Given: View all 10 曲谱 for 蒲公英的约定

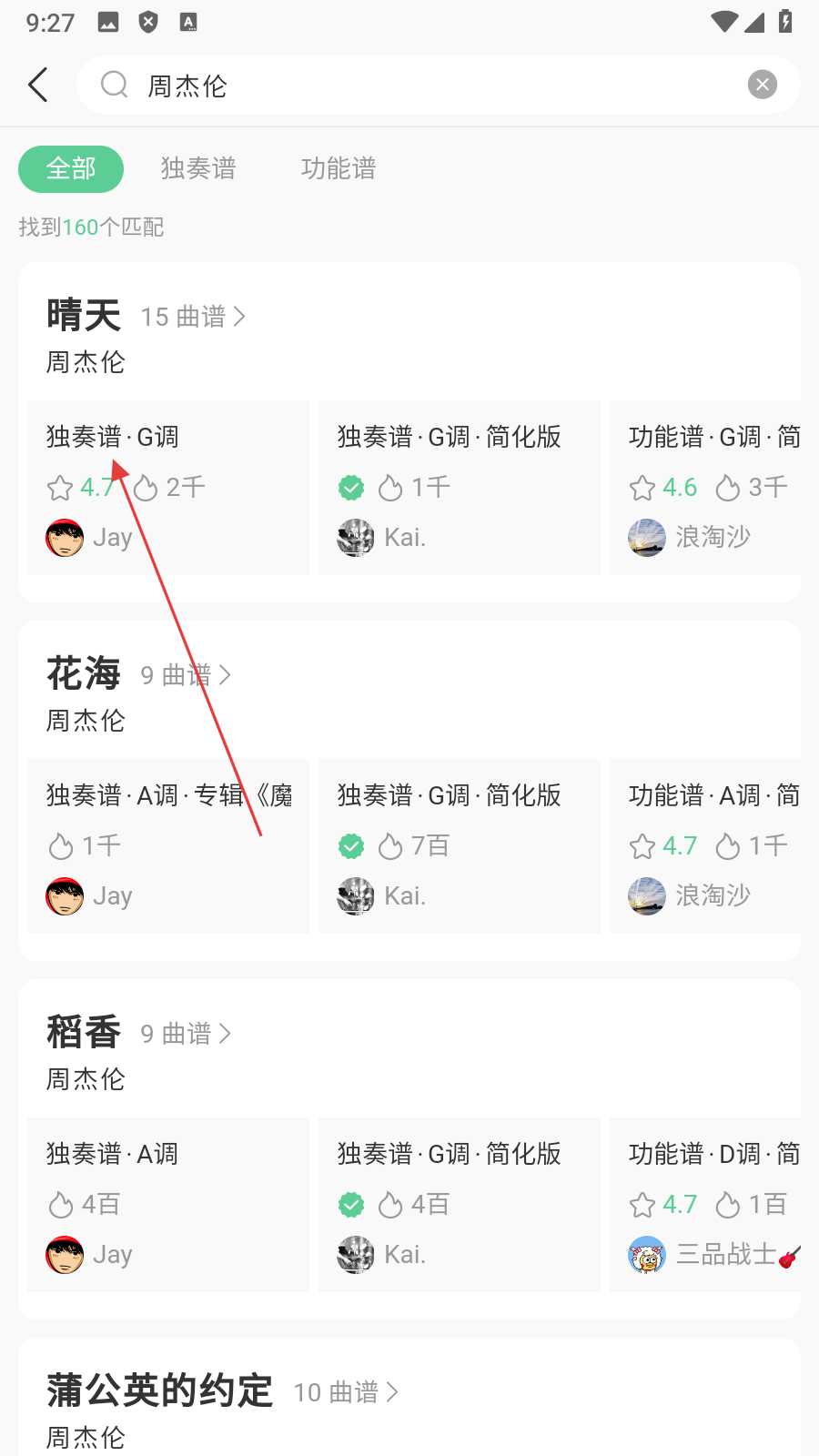Looking at the screenshot, I should tap(346, 1392).
